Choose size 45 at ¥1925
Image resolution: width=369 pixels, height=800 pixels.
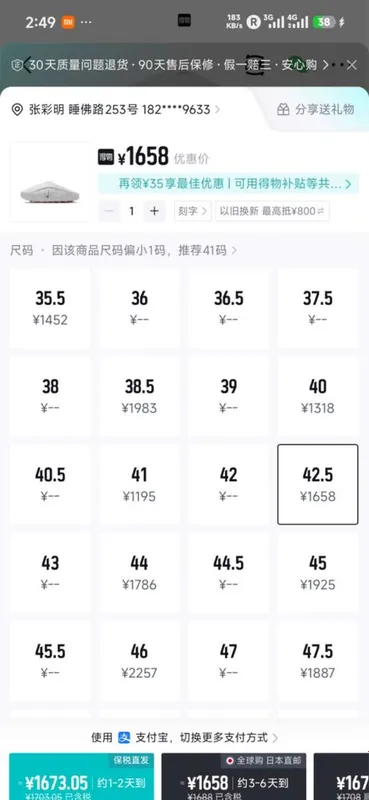318,573
